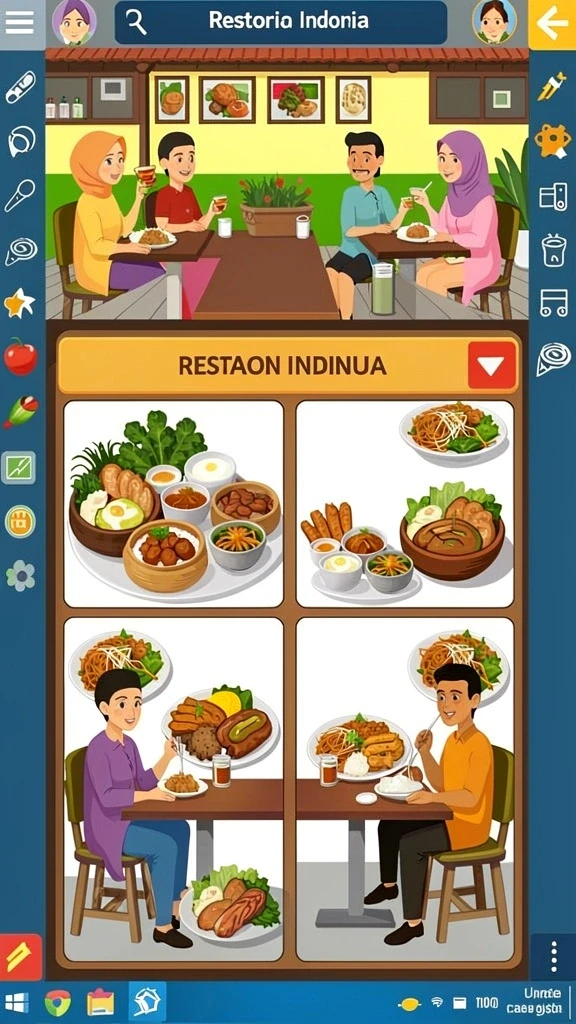Open the card with the orange-shirt diner
This screenshot has height=1024, width=576.
pyautogui.click(x=405, y=789)
